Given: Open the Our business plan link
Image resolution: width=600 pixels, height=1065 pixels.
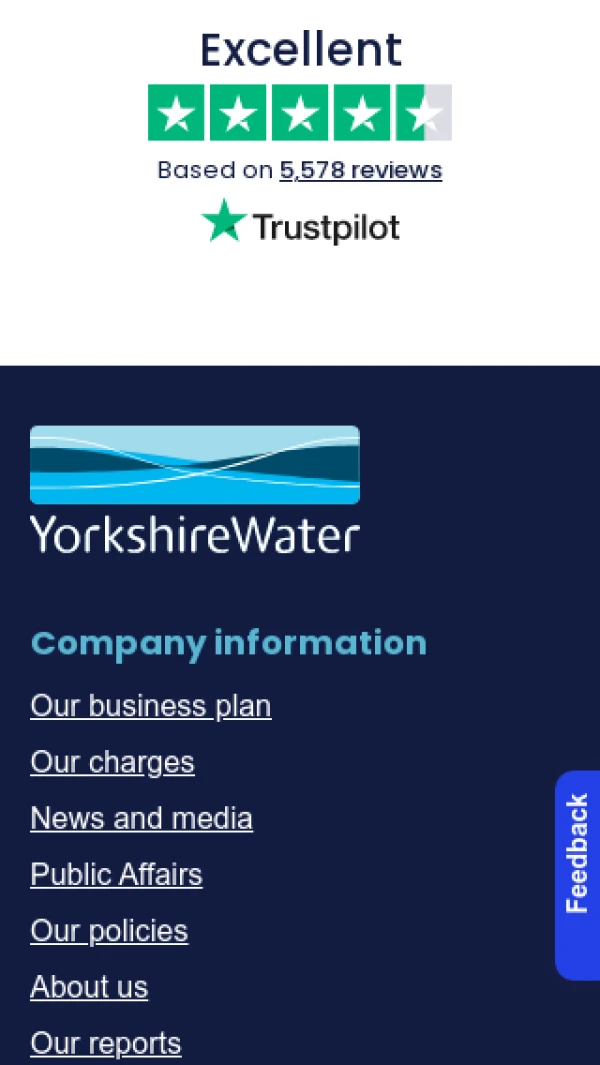Looking at the screenshot, I should click(x=150, y=706).
